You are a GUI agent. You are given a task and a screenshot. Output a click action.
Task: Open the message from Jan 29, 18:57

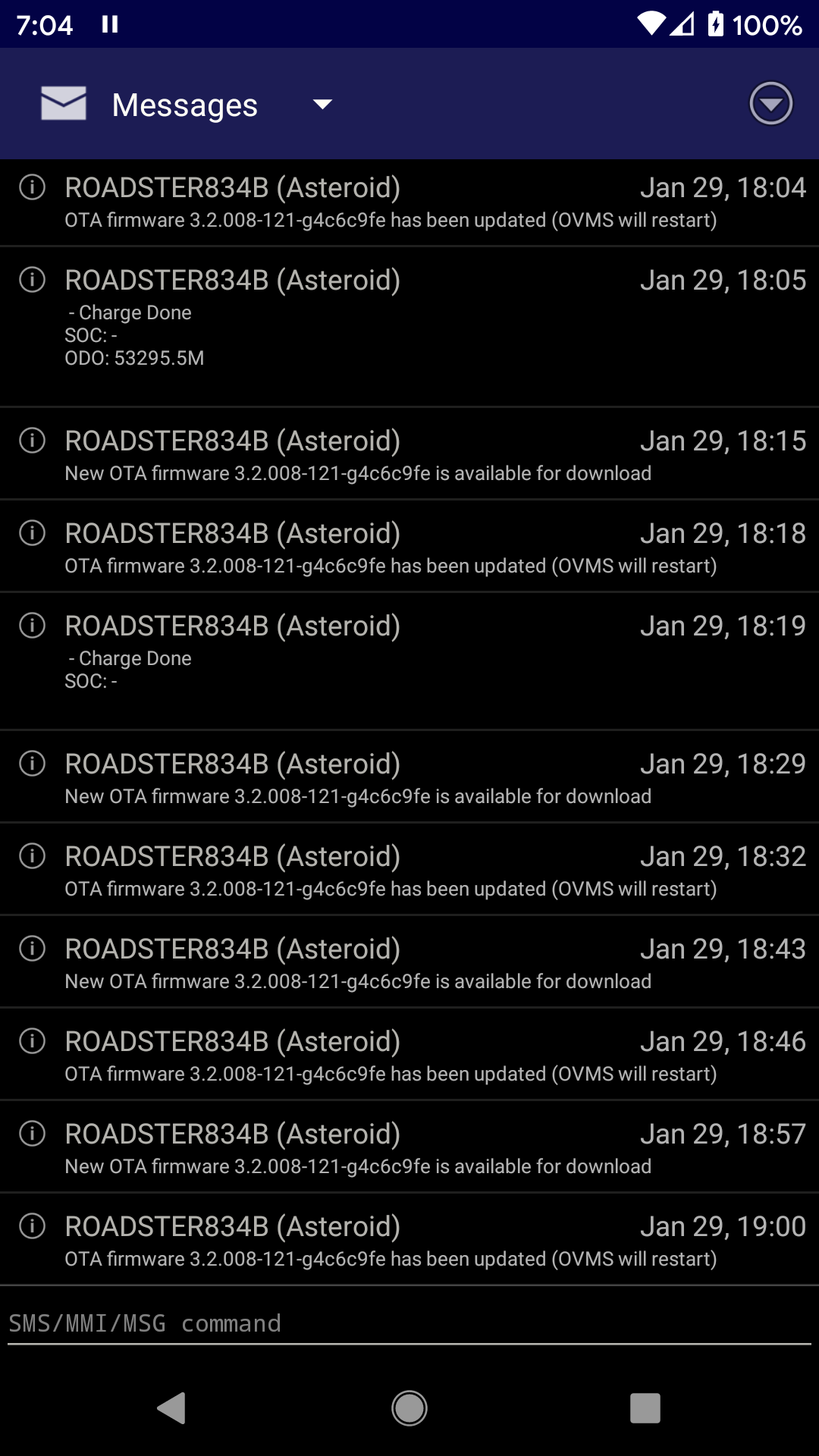click(x=409, y=1148)
